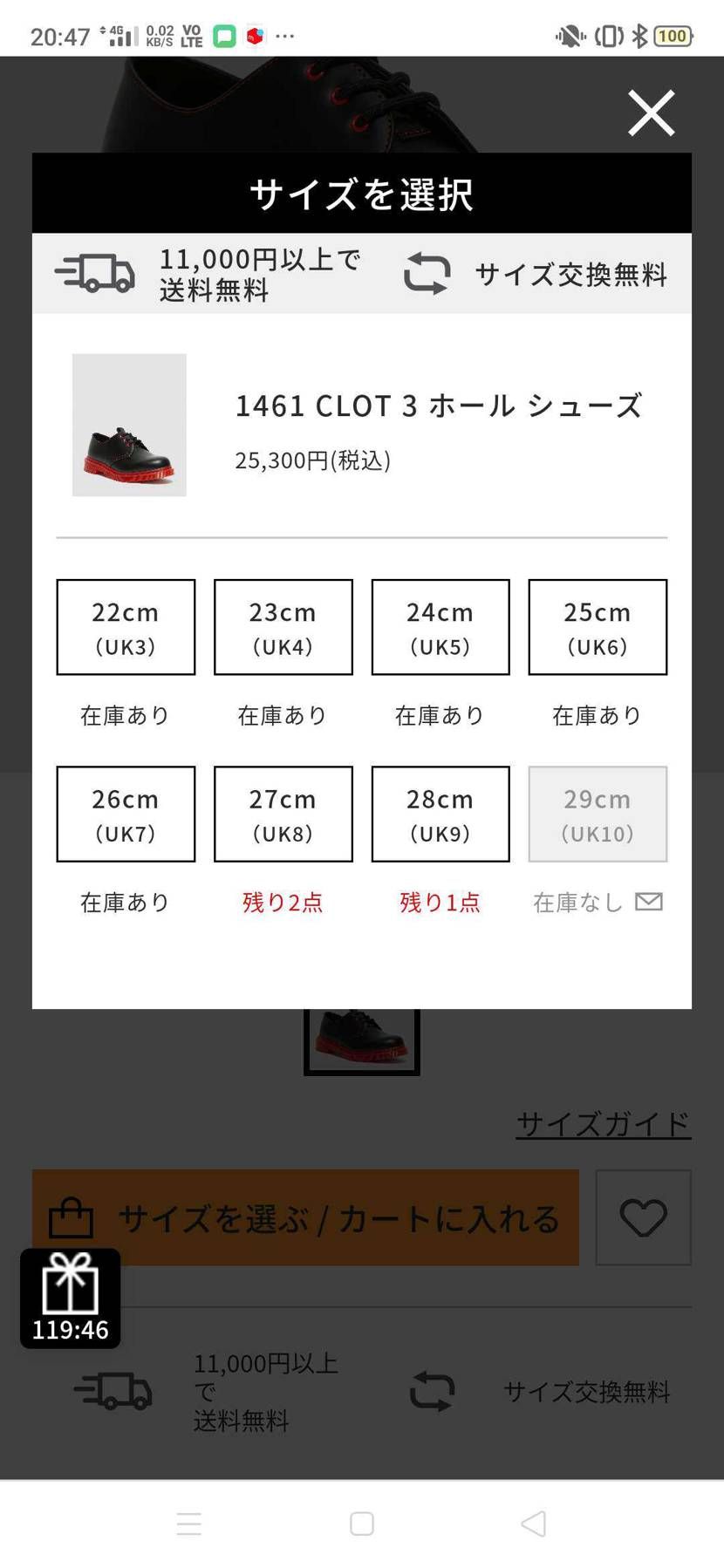Choose the 27cm size with 残り2点 stock

pos(283,814)
